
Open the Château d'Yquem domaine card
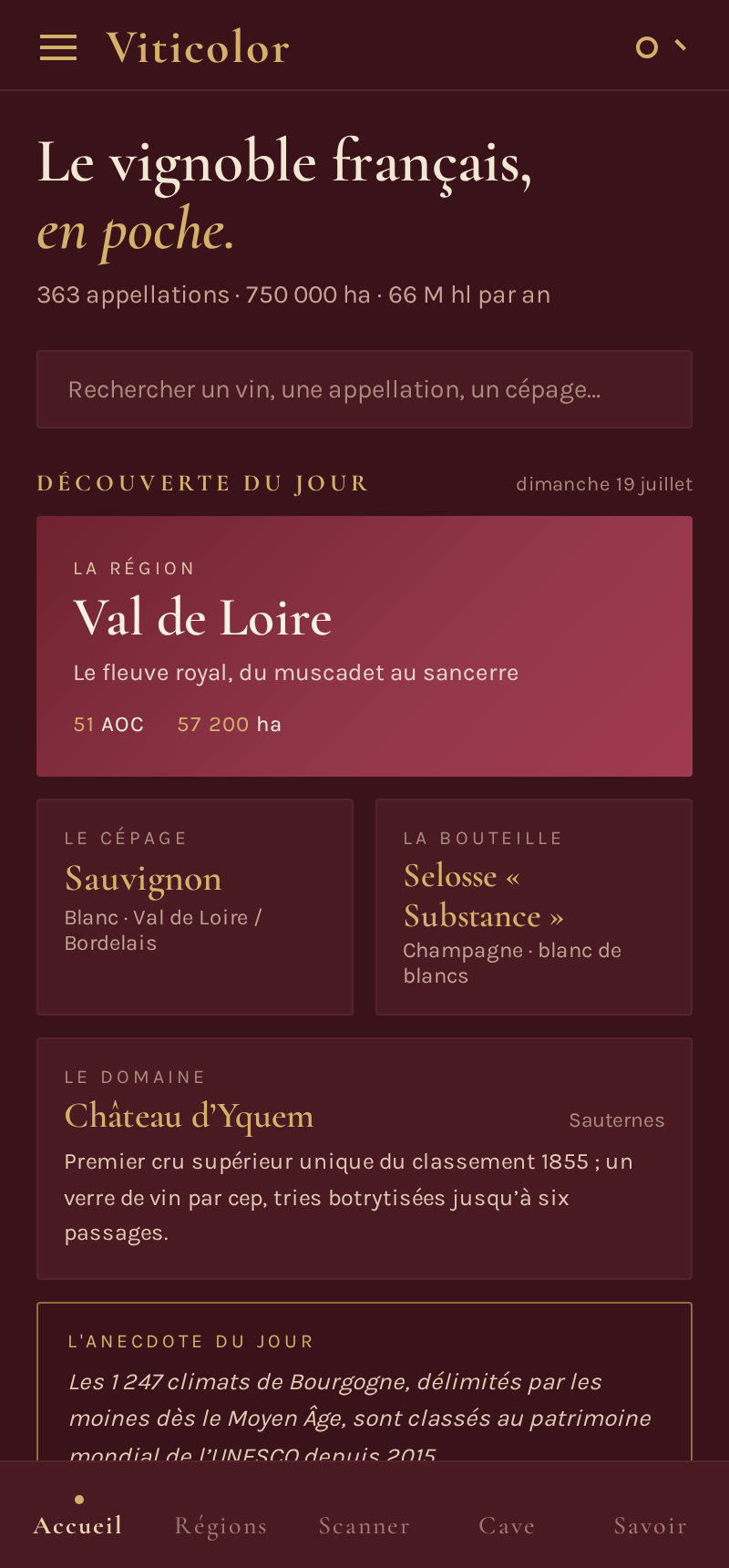coord(364,1159)
